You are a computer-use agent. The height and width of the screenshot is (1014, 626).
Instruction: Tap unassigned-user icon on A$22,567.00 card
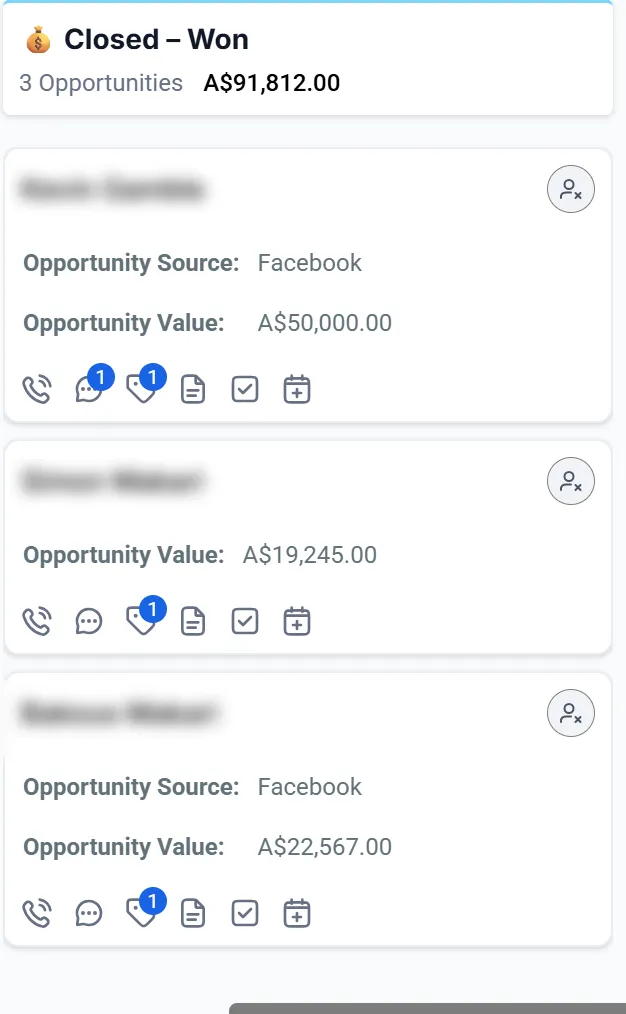click(x=571, y=714)
